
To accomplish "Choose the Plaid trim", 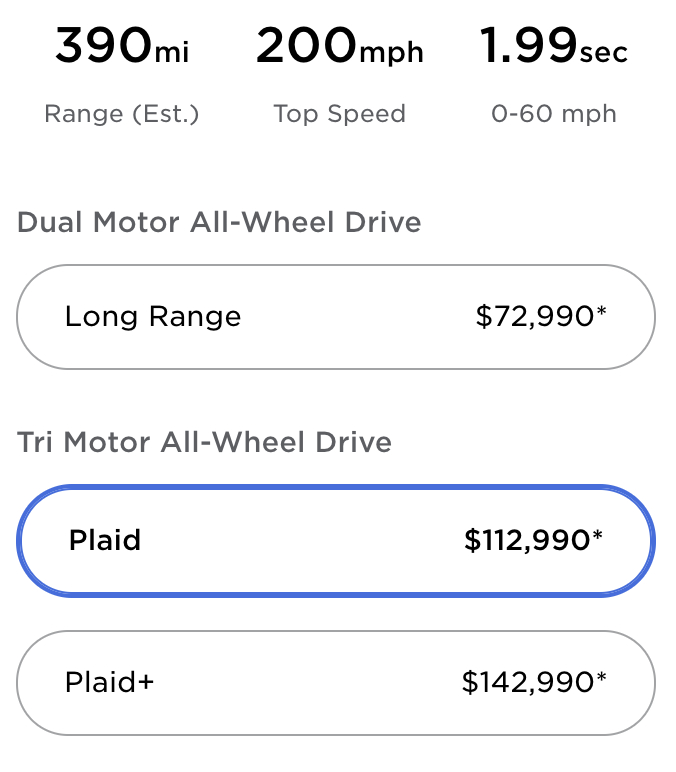I will [x=336, y=541].
